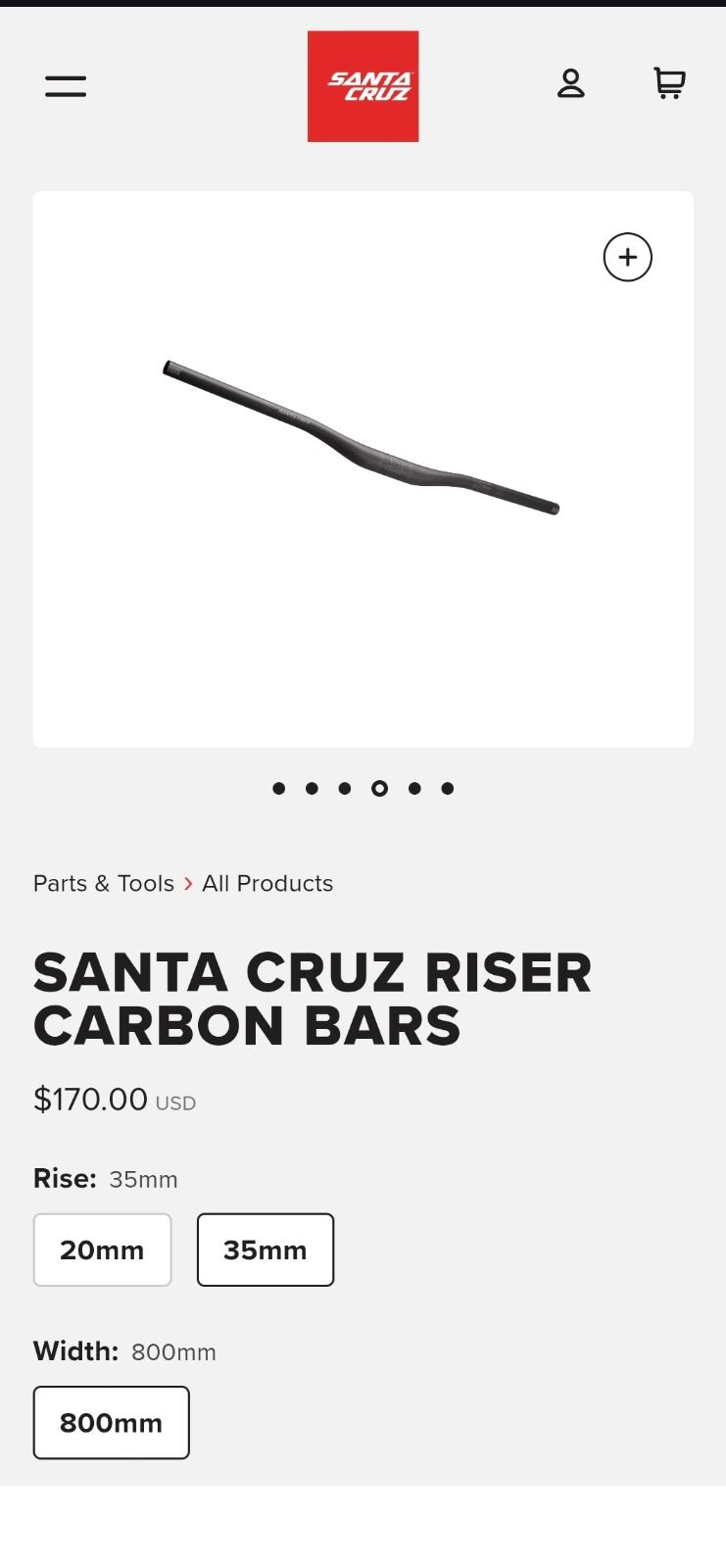Select the first carousel dot
The width and height of the screenshot is (726, 1568).
click(x=278, y=788)
